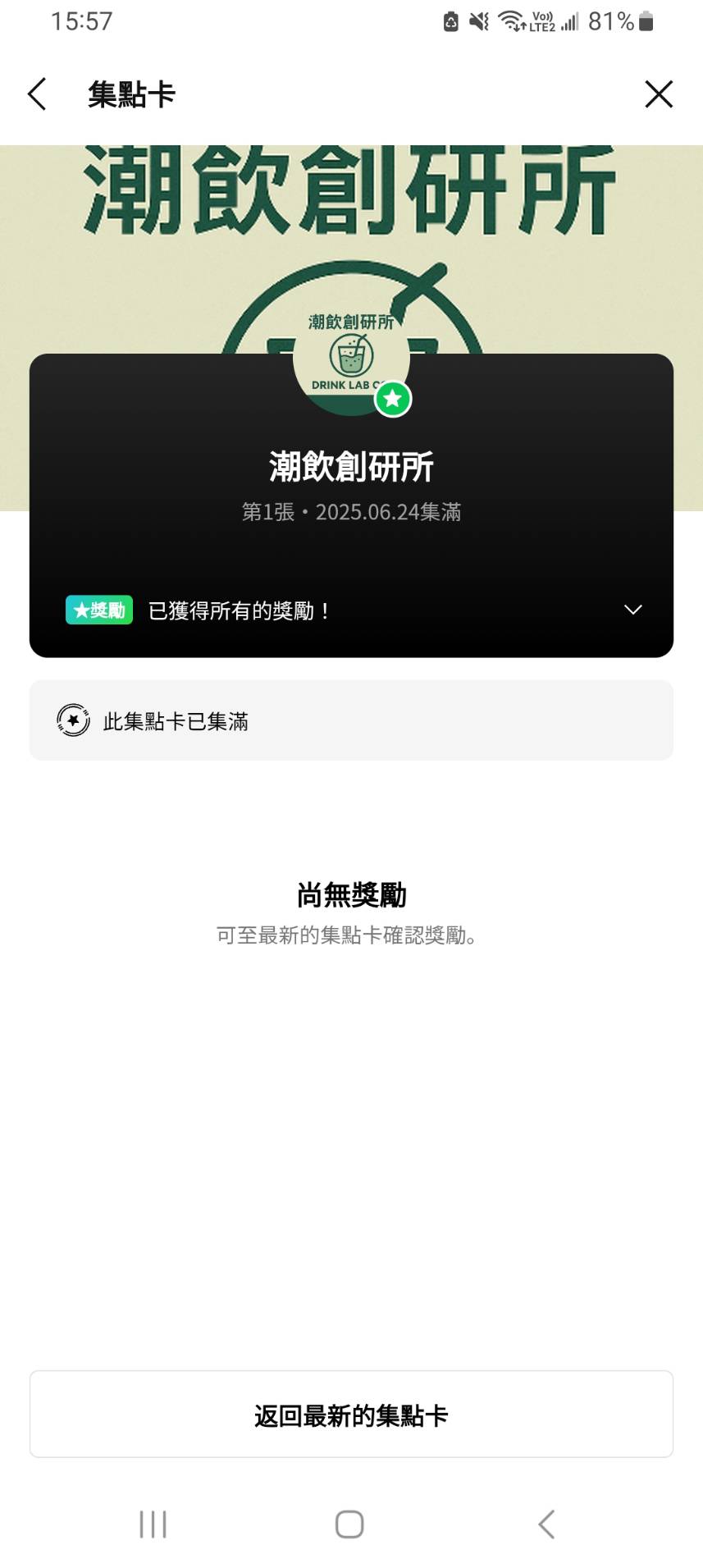Close the 集點卡 page
Viewport: 703px width, 1568px height.
click(658, 94)
